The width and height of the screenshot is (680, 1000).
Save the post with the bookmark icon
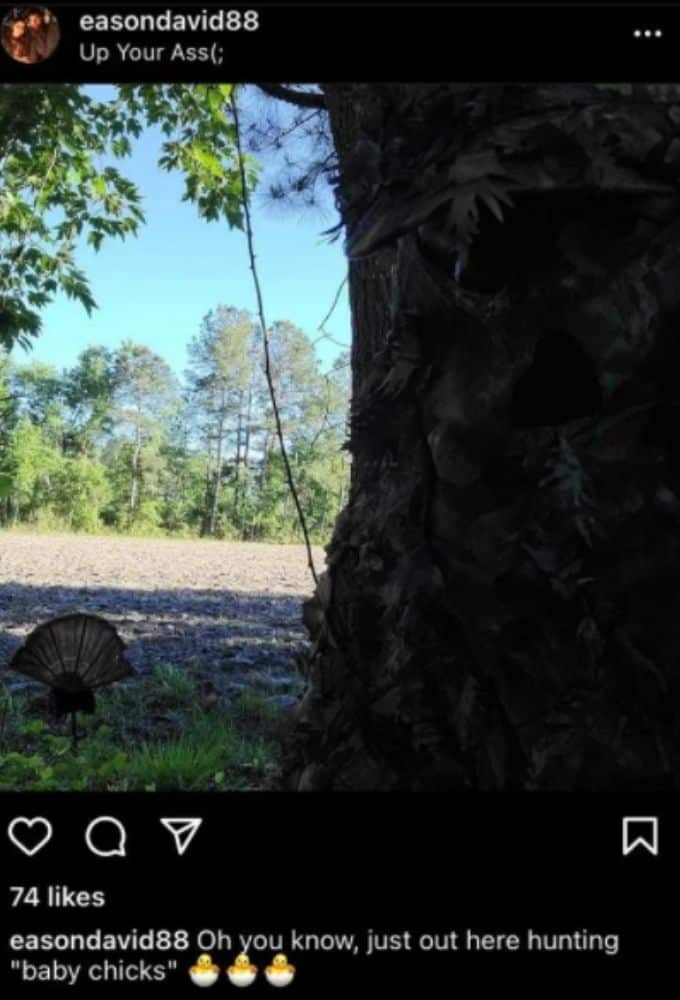tap(640, 836)
